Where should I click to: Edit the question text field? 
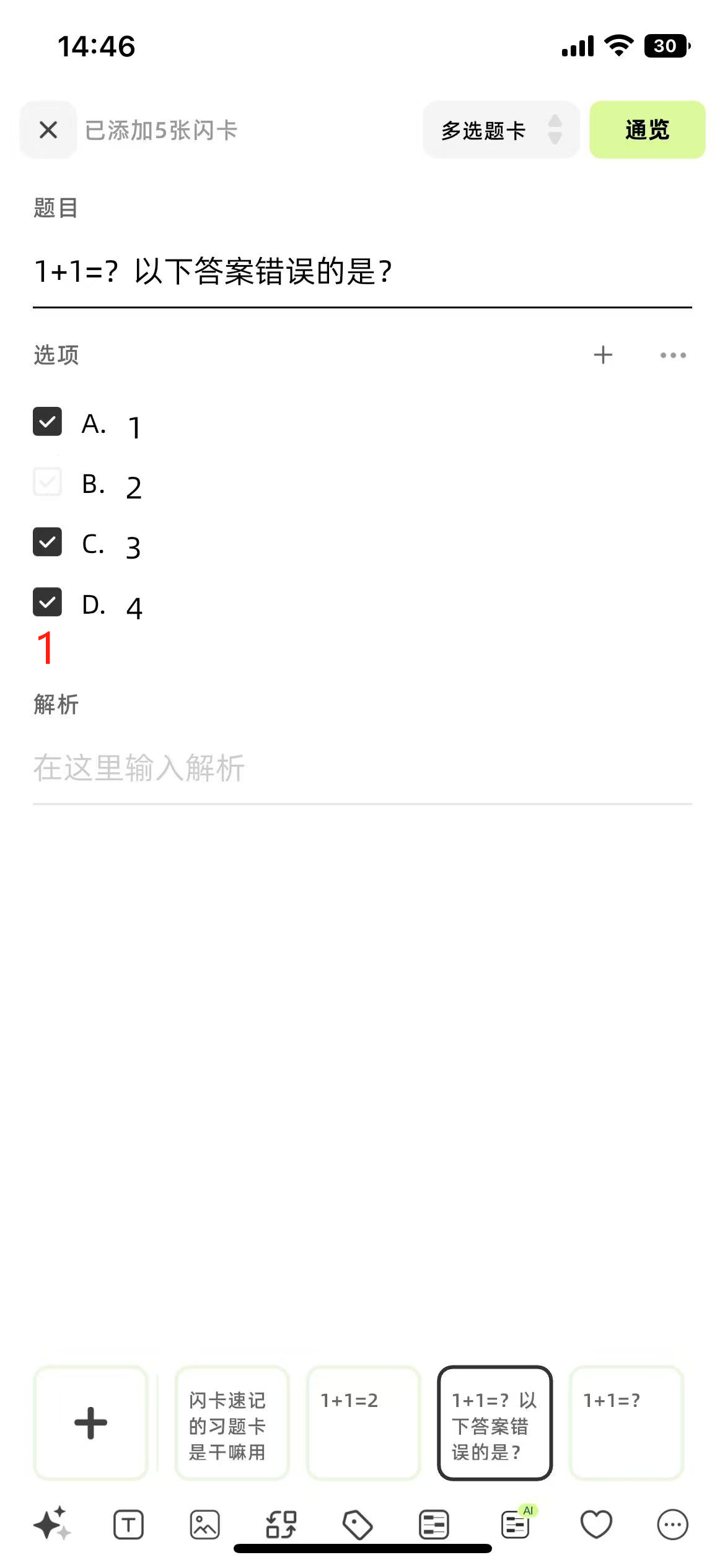tap(361, 271)
